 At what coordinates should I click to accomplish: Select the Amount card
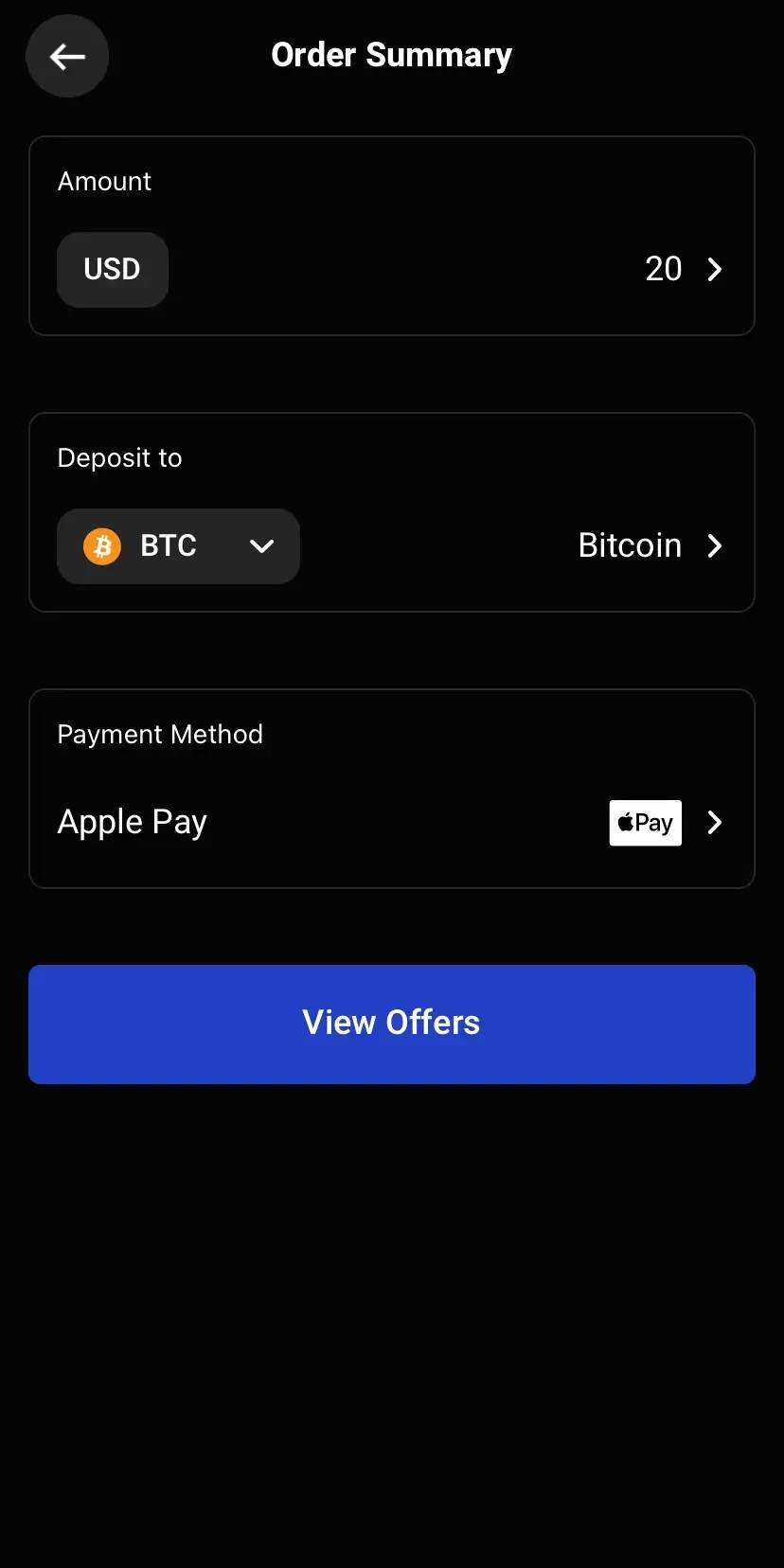coord(392,236)
